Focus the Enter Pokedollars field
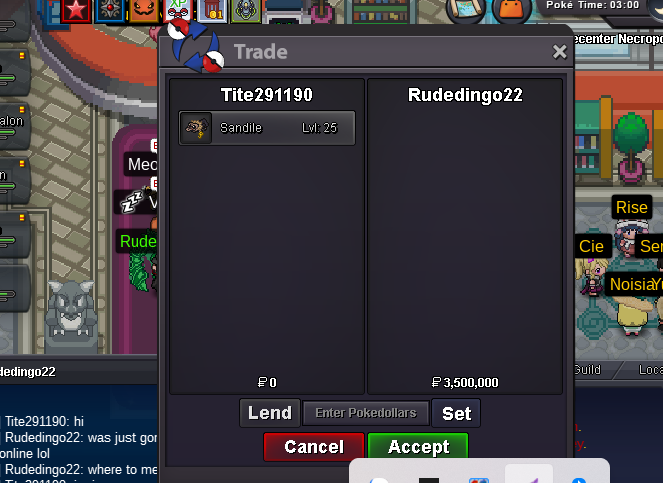Image resolution: width=663 pixels, height=483 pixels. (x=366, y=413)
